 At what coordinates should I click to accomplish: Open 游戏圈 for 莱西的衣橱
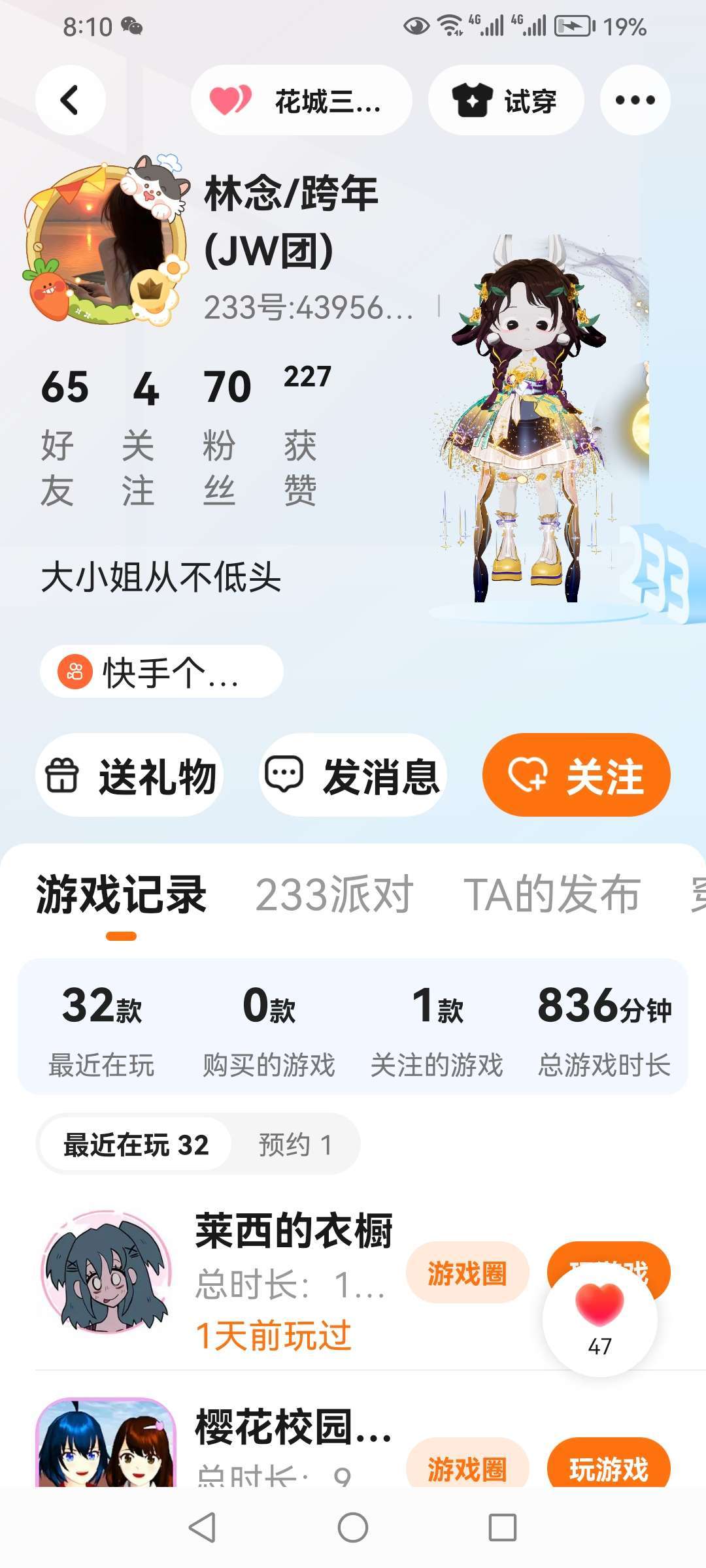(467, 1273)
